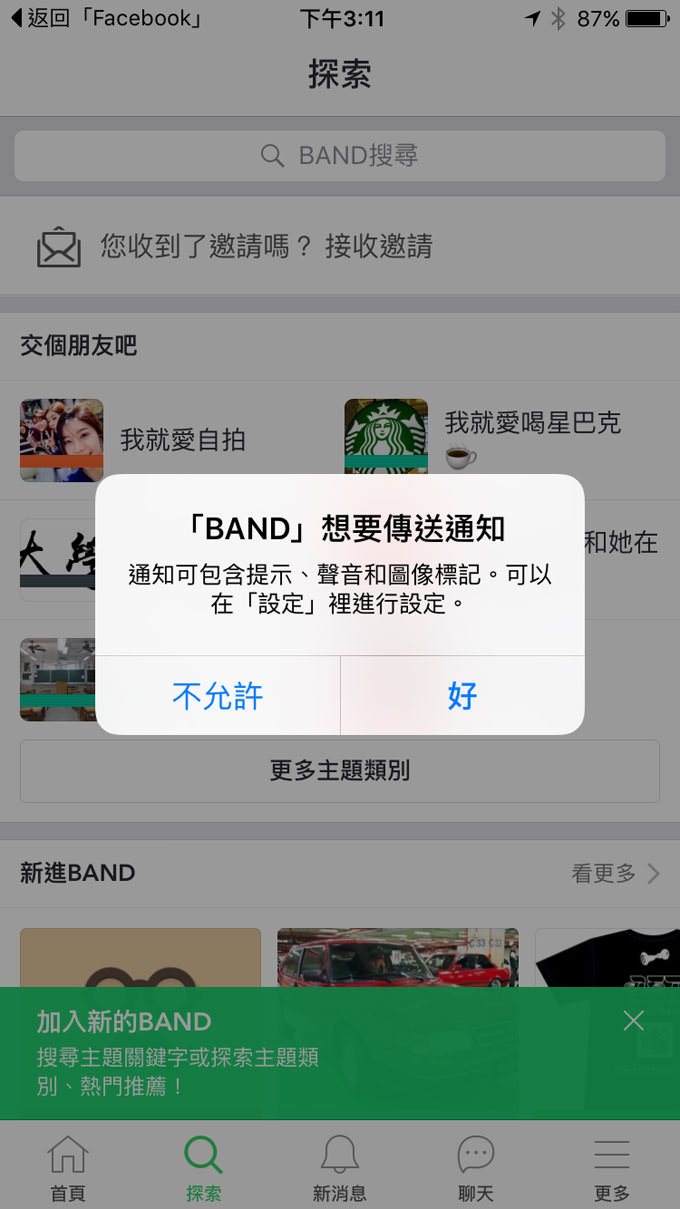Open the 更多 tab
Image resolution: width=680 pixels, height=1209 pixels.
pos(612,1167)
